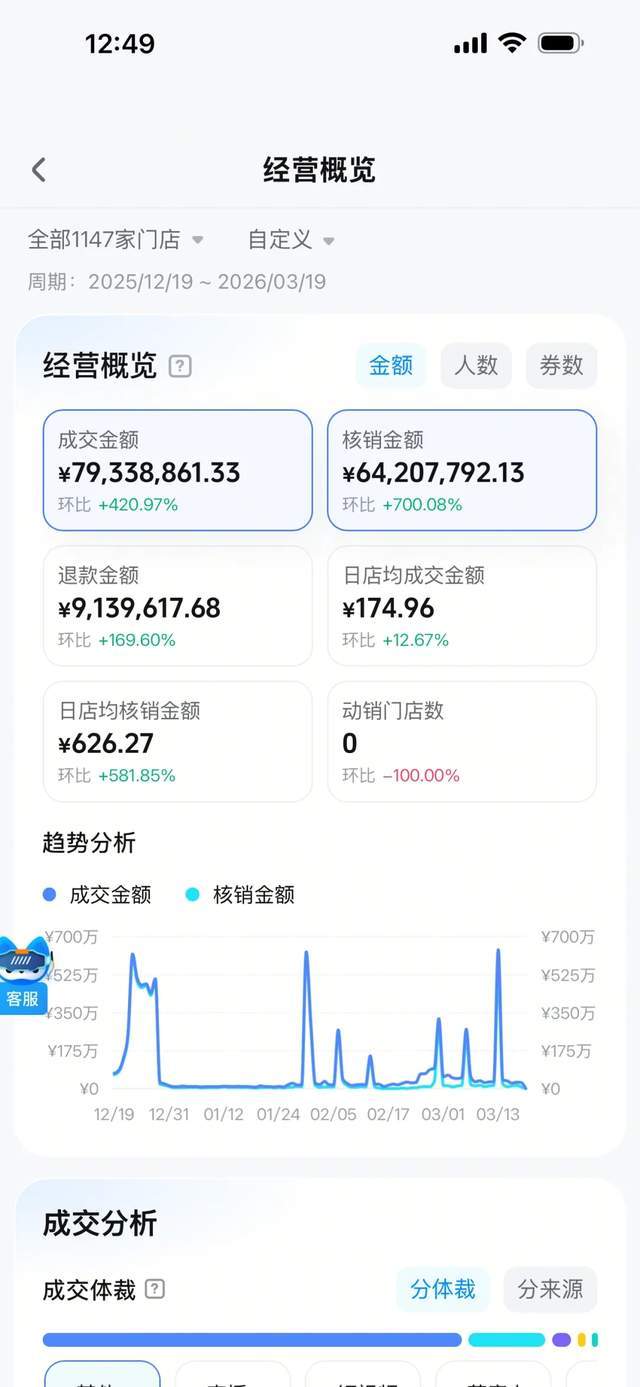Switch to the 人数 tab
This screenshot has width=640, height=1387.
476,366
